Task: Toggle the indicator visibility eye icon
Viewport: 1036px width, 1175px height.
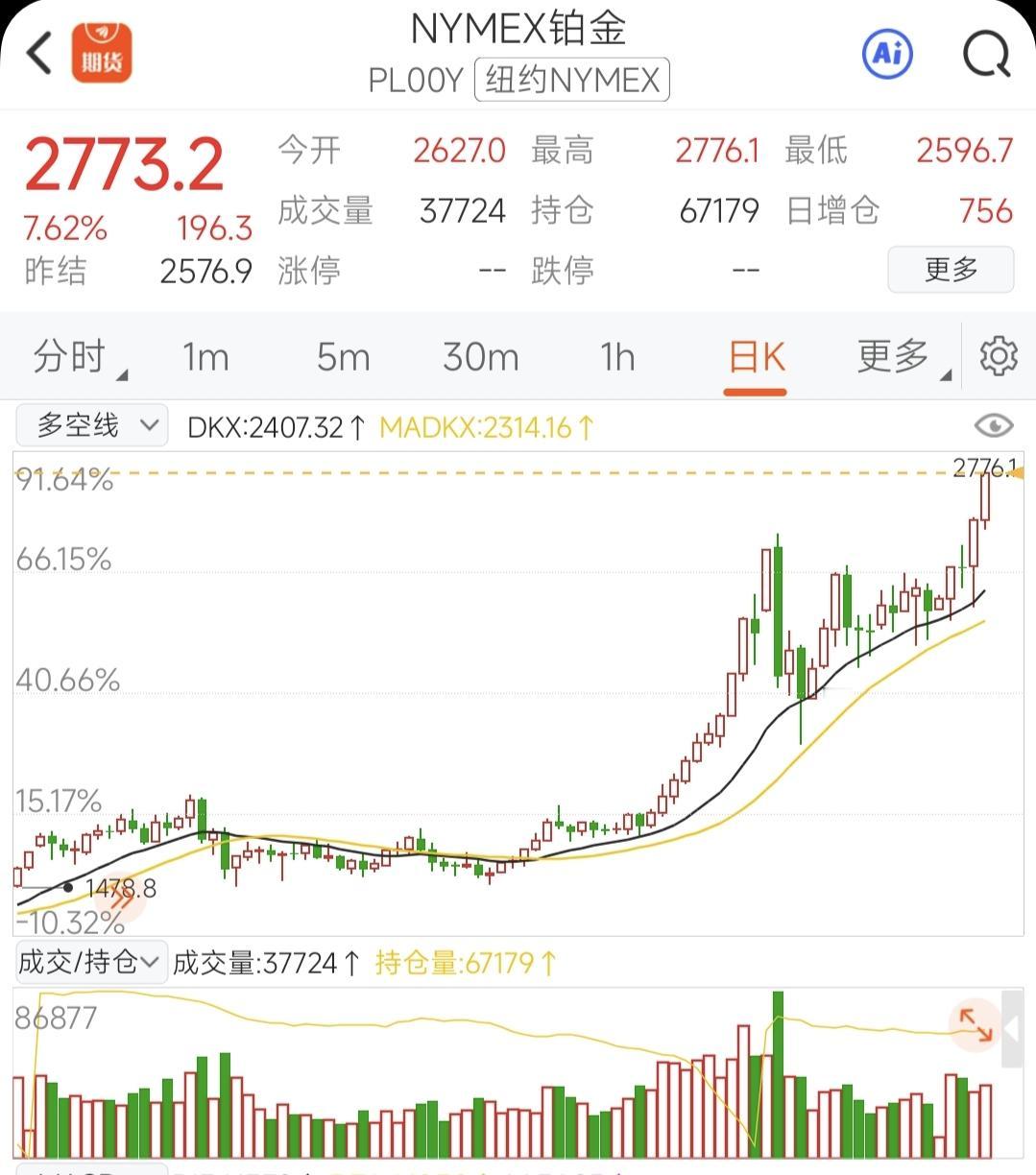Action: click(993, 425)
